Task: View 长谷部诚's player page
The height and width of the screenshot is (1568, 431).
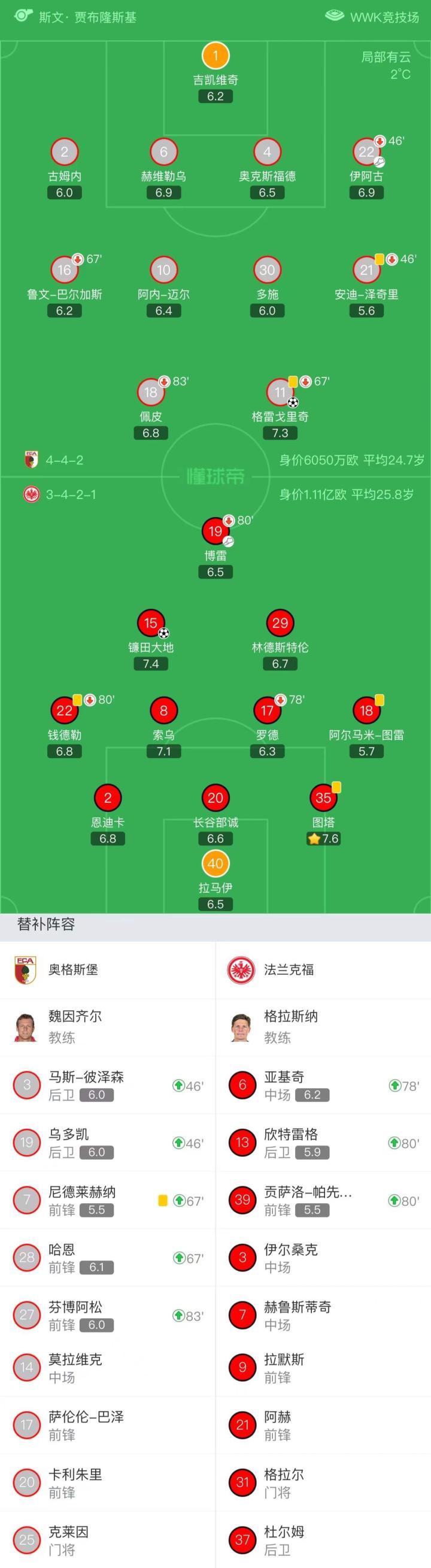Action: pos(215,798)
